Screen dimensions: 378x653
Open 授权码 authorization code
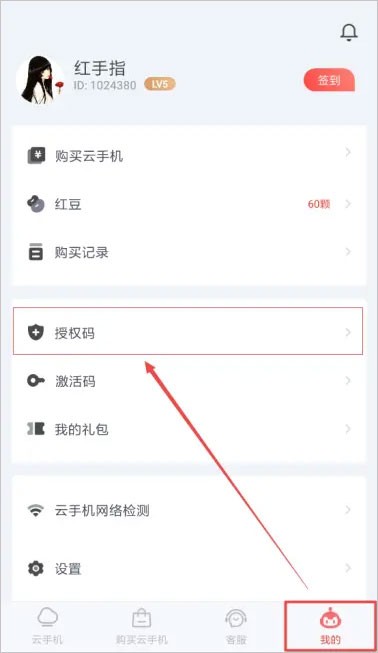tap(188, 332)
